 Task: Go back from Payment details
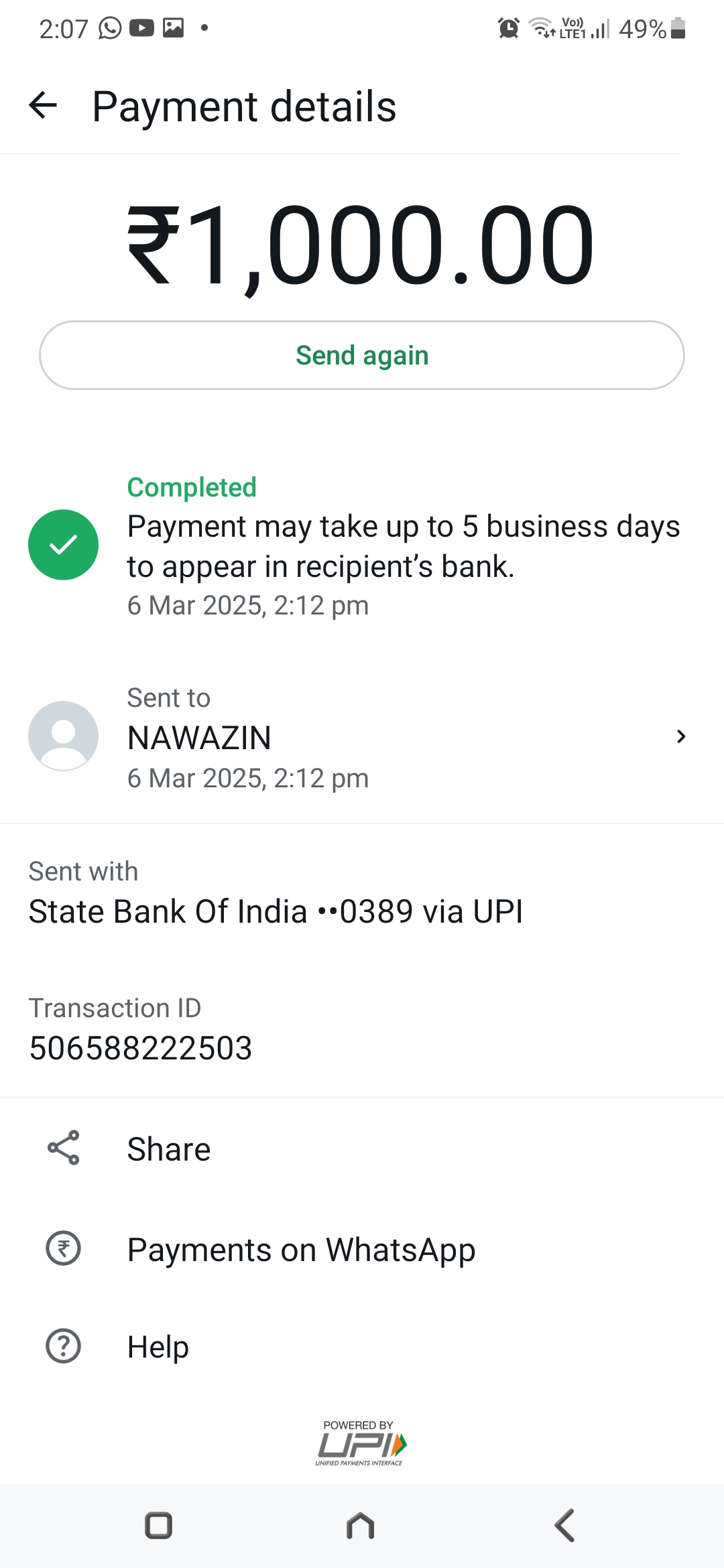tap(44, 106)
